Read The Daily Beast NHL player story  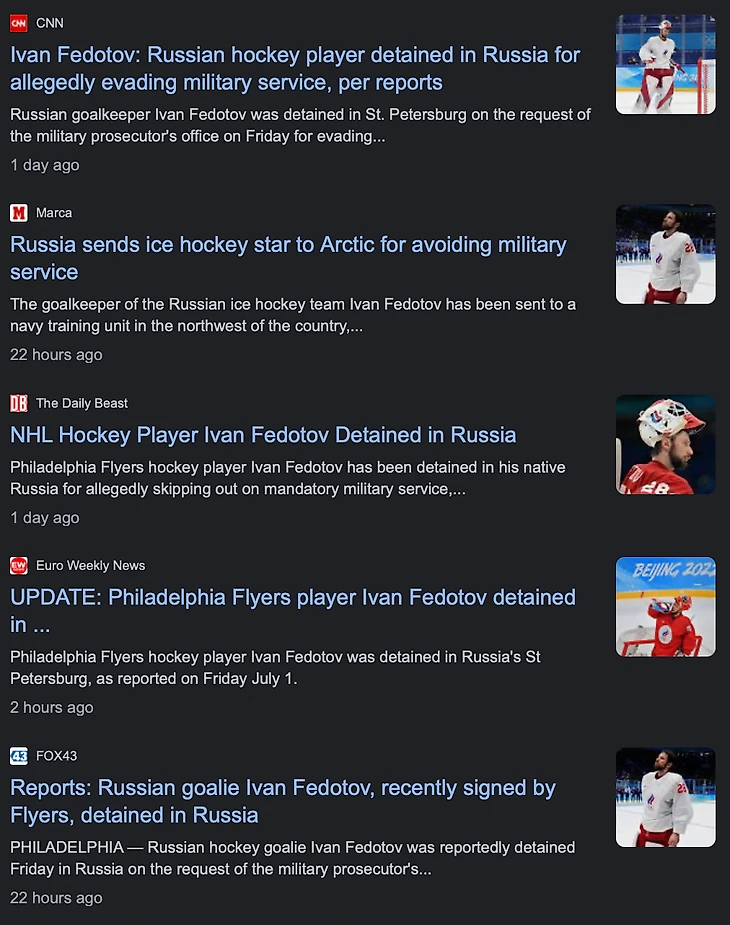coord(263,435)
